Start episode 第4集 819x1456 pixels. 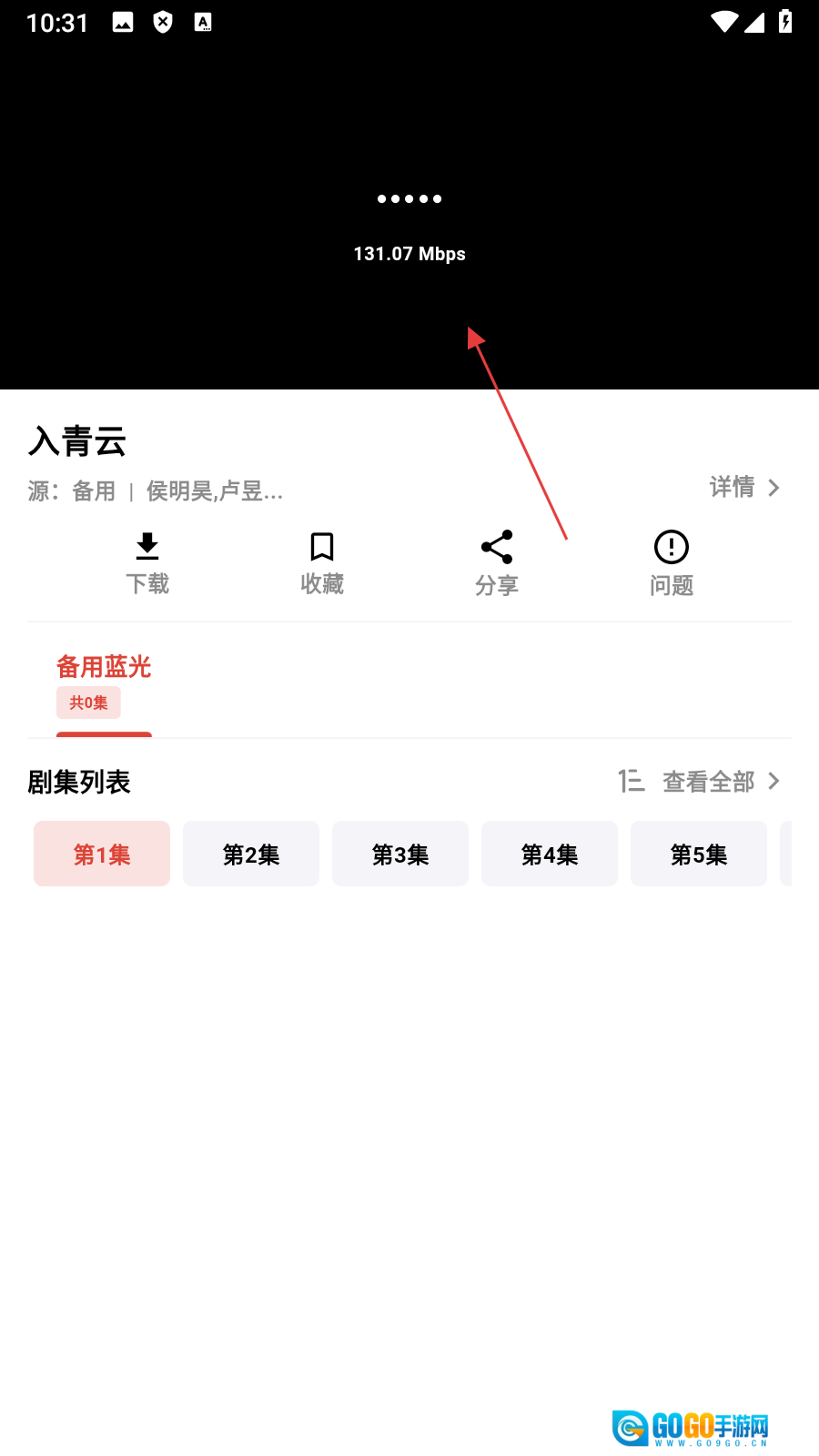click(550, 854)
